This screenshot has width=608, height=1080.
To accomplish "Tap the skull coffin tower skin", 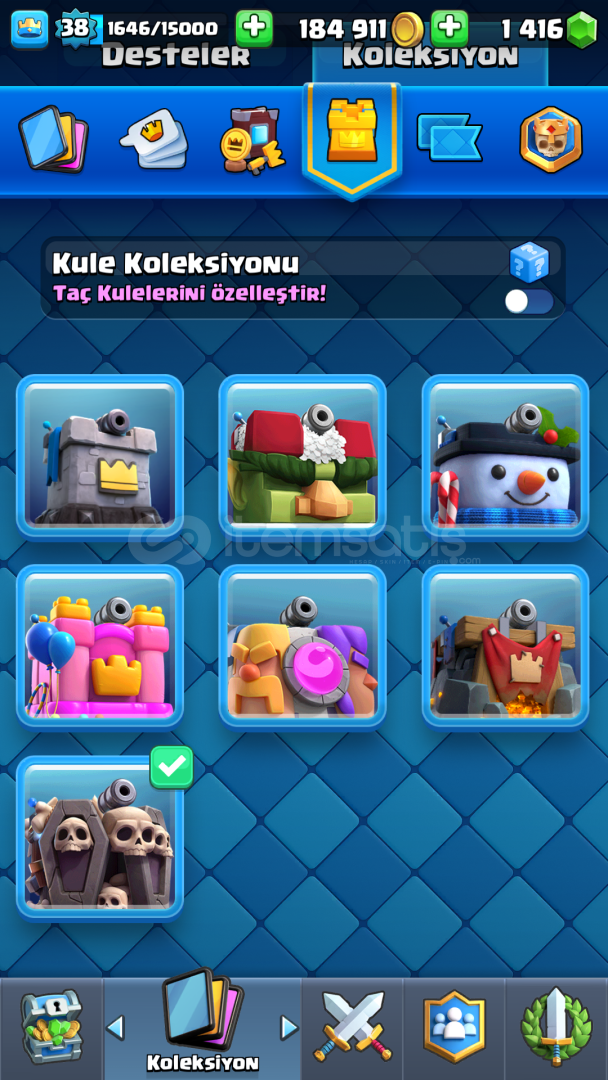I will (x=100, y=837).
